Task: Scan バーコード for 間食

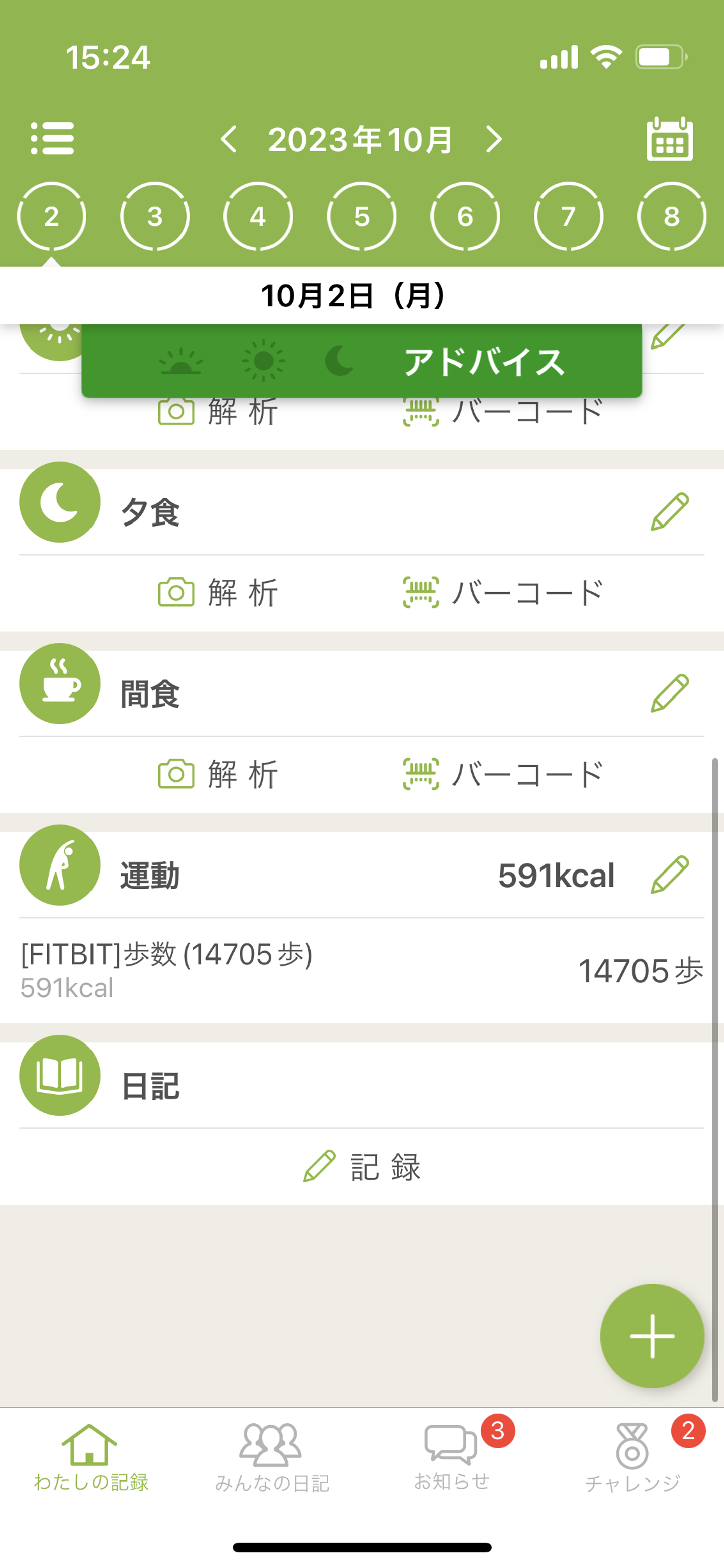Action: pyautogui.click(x=503, y=774)
